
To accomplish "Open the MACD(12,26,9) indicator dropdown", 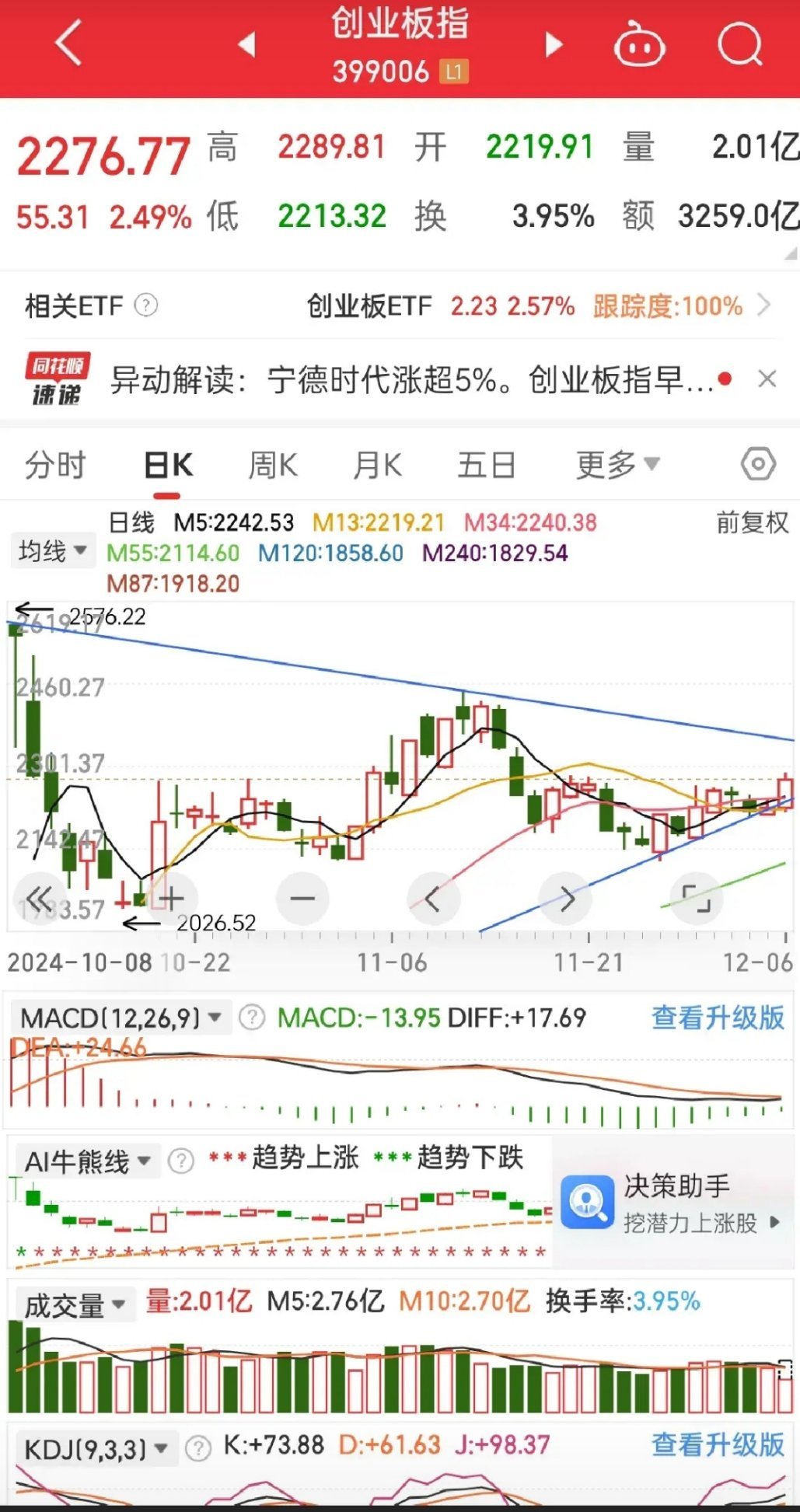I will point(121,1018).
